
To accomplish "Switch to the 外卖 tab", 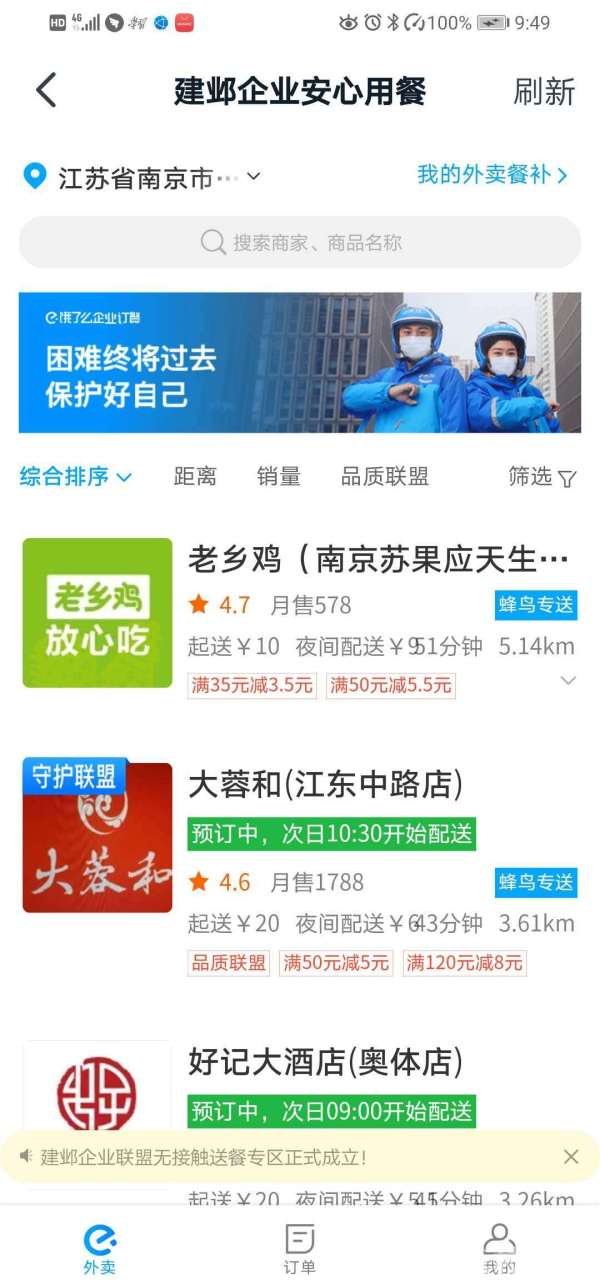I will click(x=99, y=1248).
